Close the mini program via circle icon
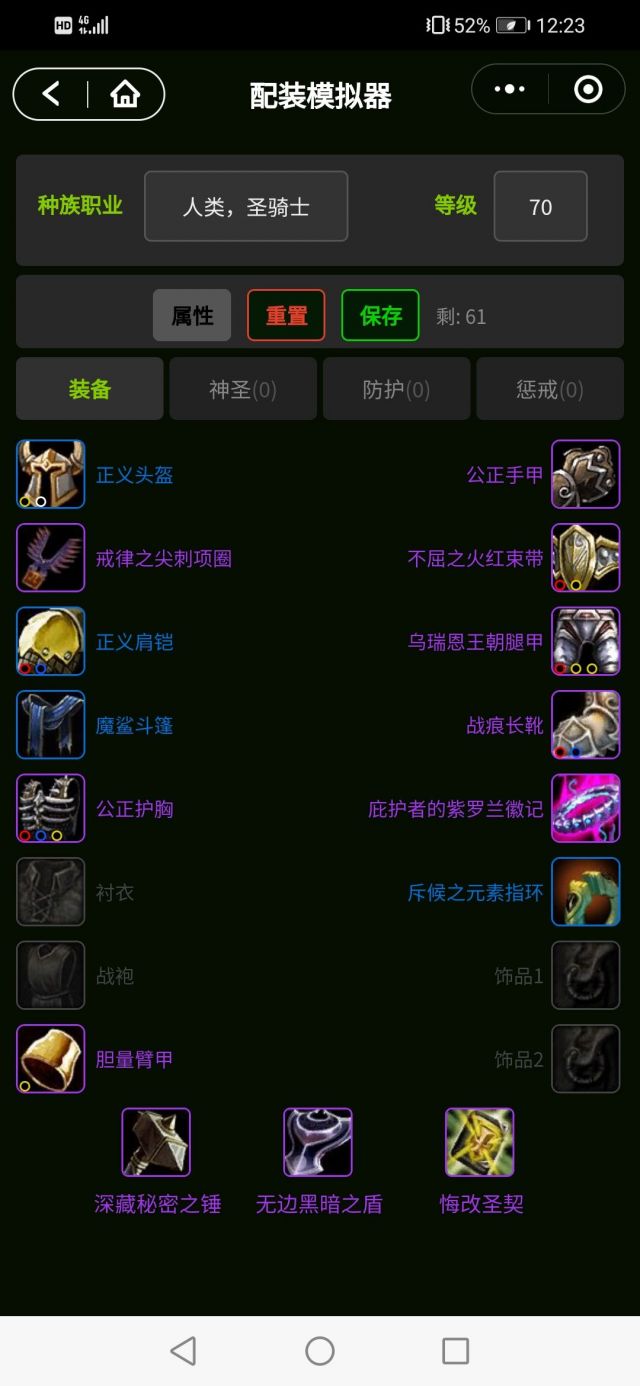The width and height of the screenshot is (640, 1386). click(x=588, y=90)
